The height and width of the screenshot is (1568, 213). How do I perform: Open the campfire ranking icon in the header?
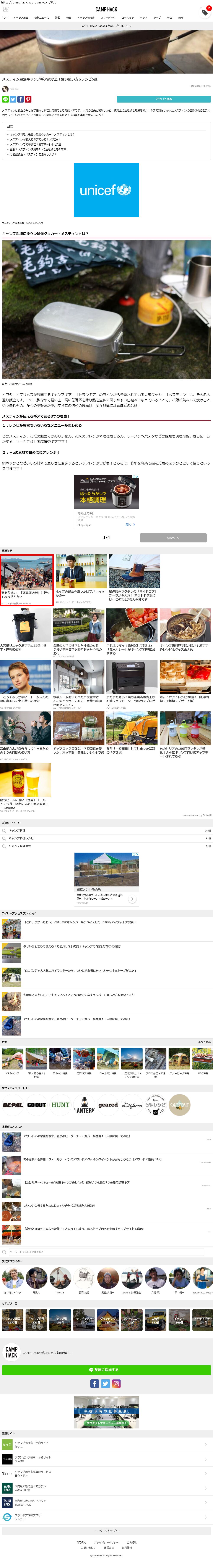[205, 11]
